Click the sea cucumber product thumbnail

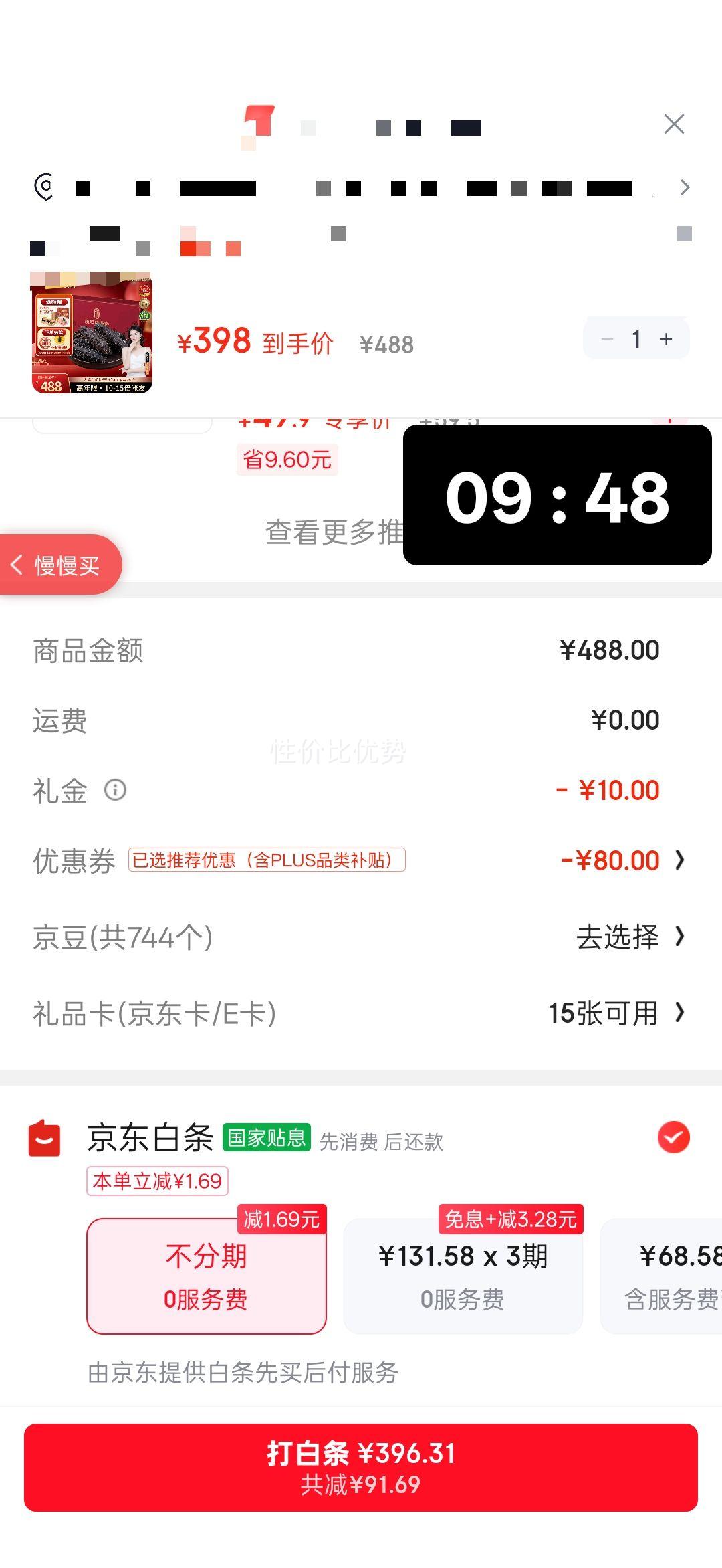coord(91,333)
